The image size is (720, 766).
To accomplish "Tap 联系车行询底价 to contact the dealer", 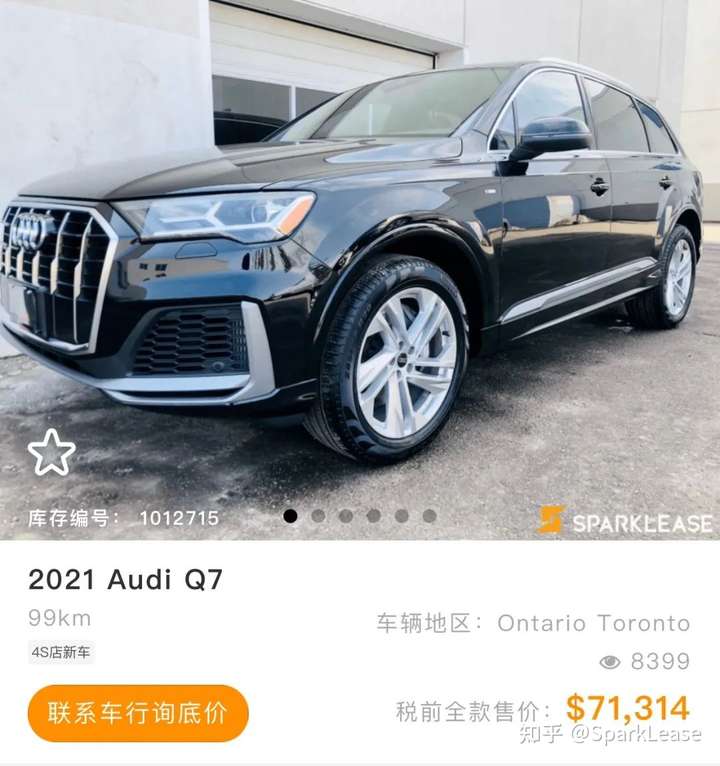I will 138,714.
